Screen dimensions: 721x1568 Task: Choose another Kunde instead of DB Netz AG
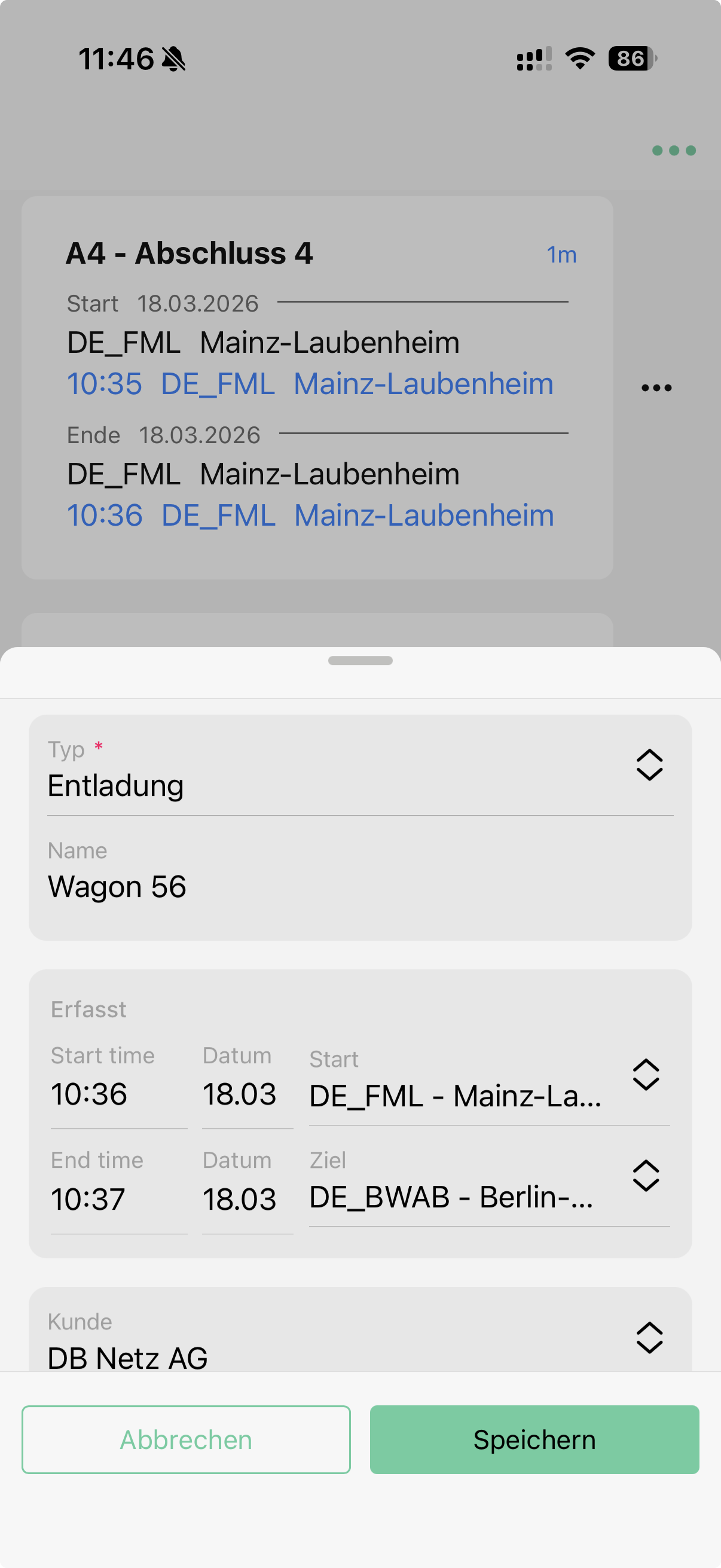(360, 1344)
